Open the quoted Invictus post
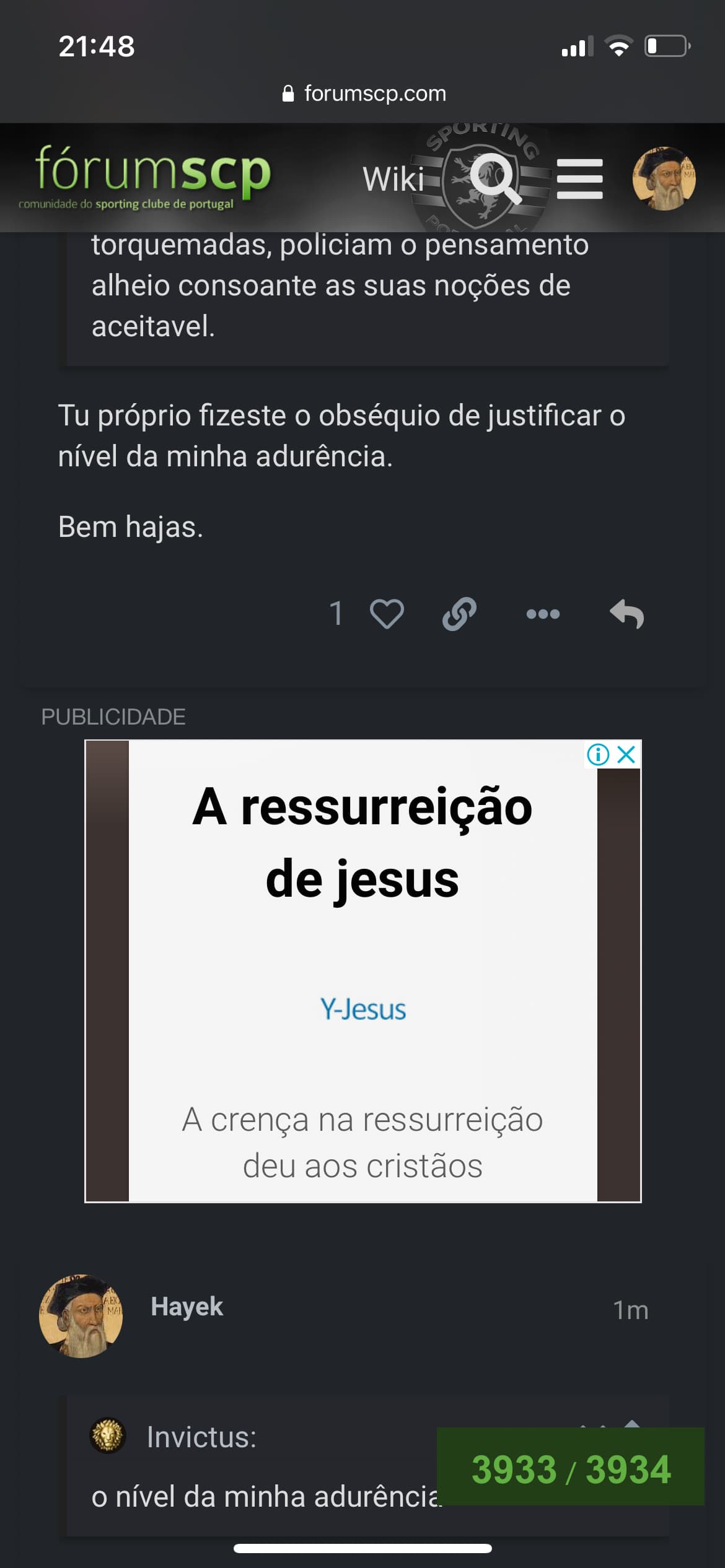 [x=201, y=1437]
